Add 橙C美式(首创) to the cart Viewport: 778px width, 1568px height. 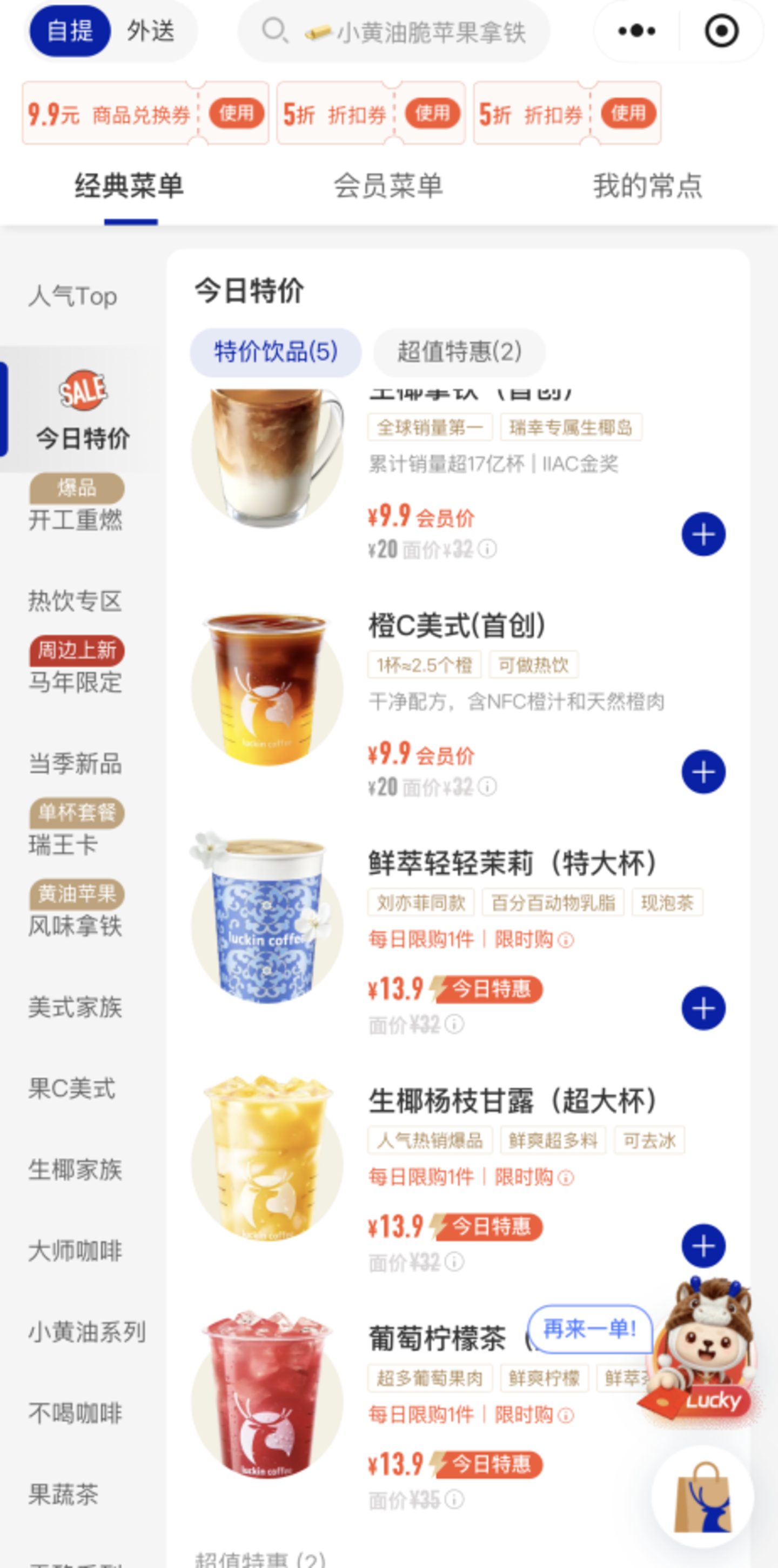pos(703,772)
